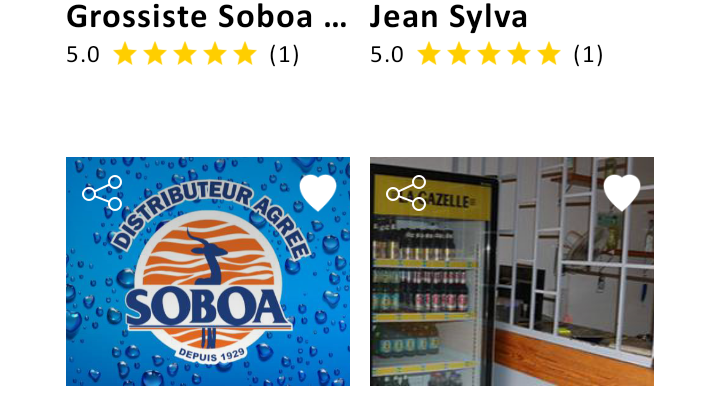Open the Soboa distributor image card
720x400 pixels.
[208, 290]
